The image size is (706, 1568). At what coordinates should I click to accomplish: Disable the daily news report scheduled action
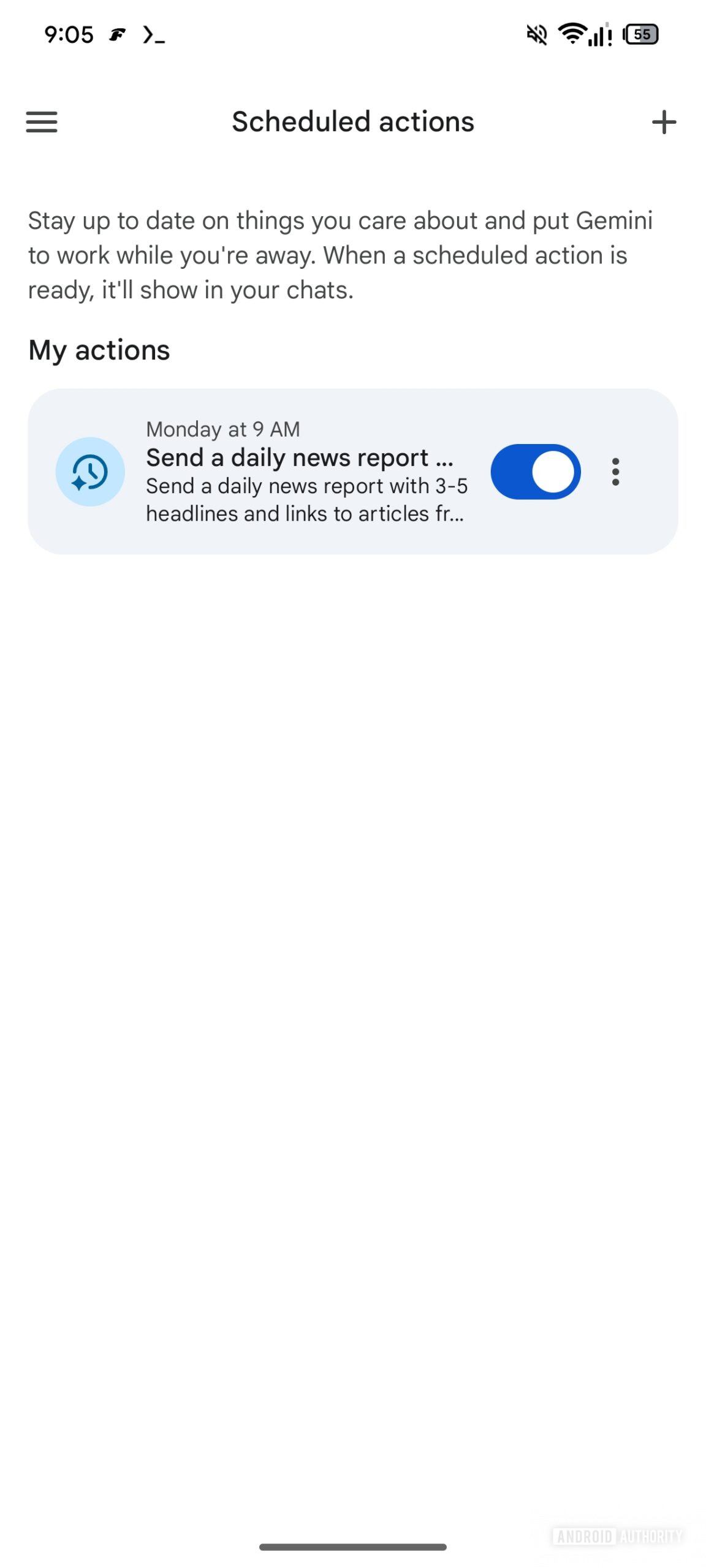(535, 471)
